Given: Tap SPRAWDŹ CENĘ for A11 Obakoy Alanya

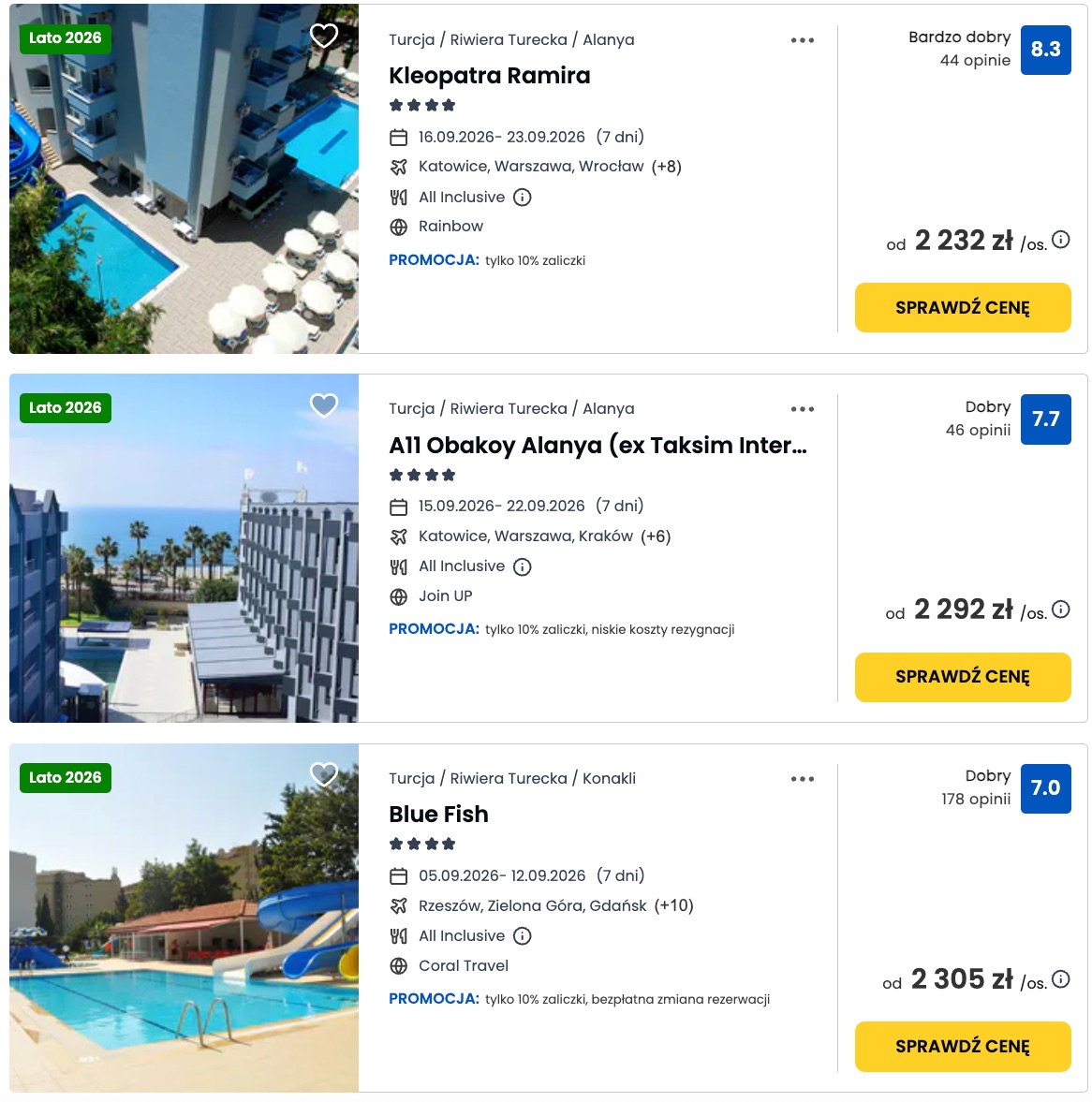Looking at the screenshot, I should click(963, 677).
